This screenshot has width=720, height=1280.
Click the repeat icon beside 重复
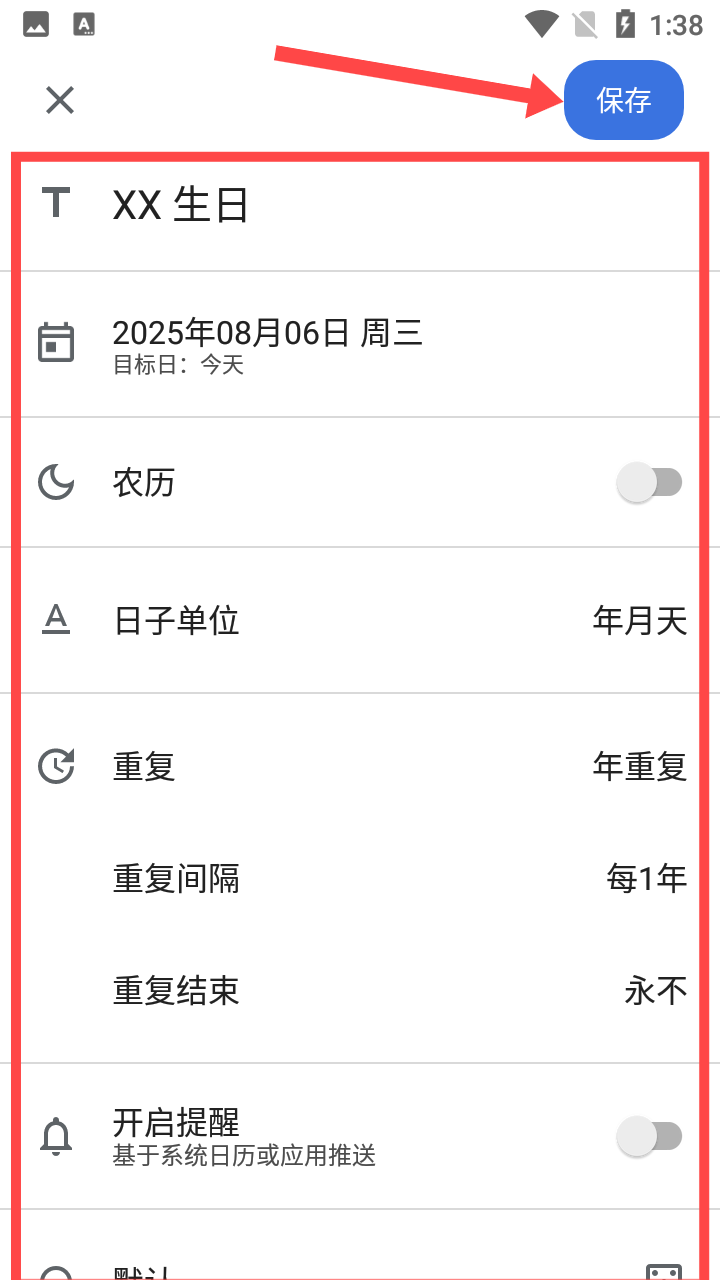56,766
